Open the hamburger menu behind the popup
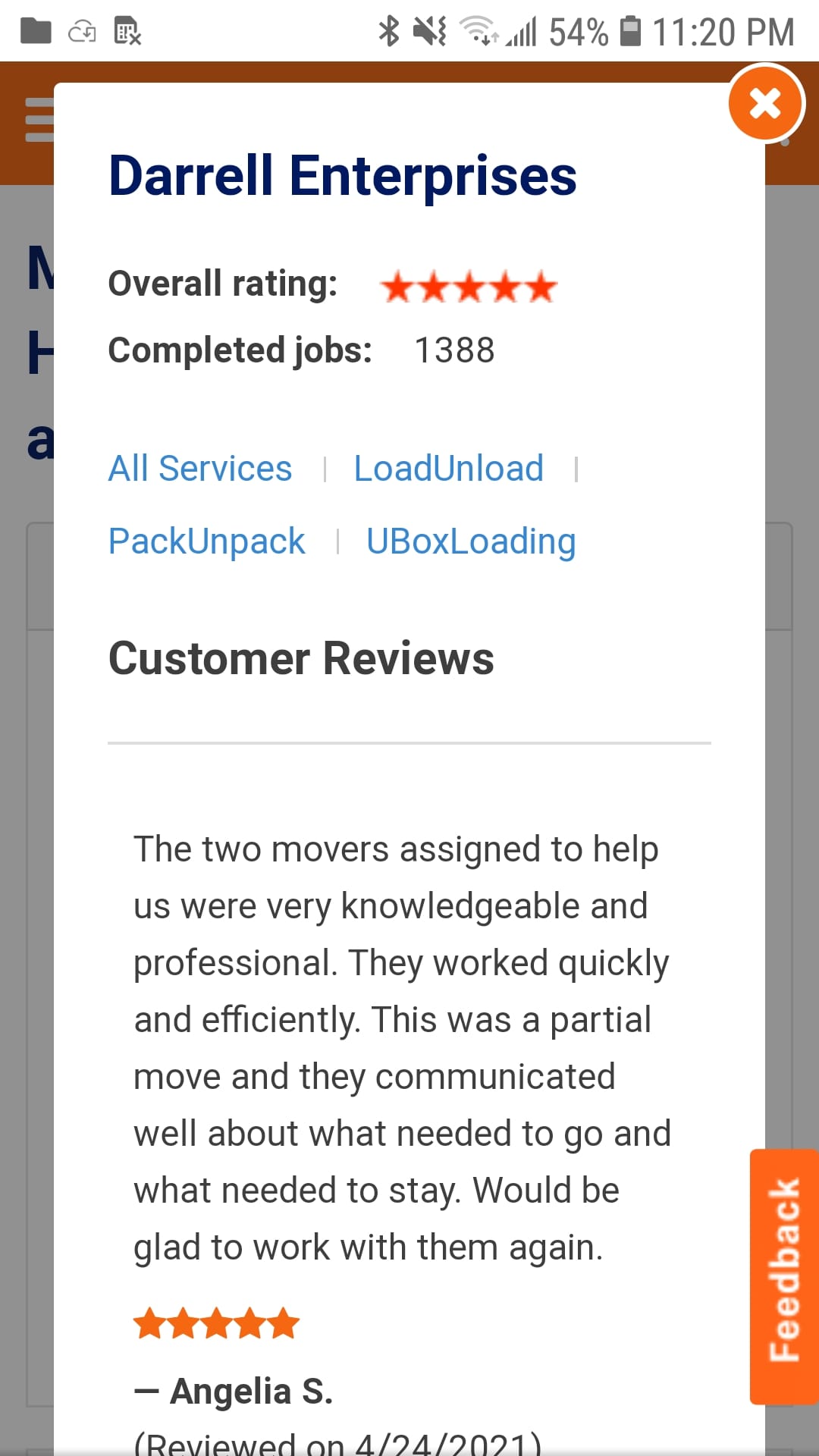 38,120
